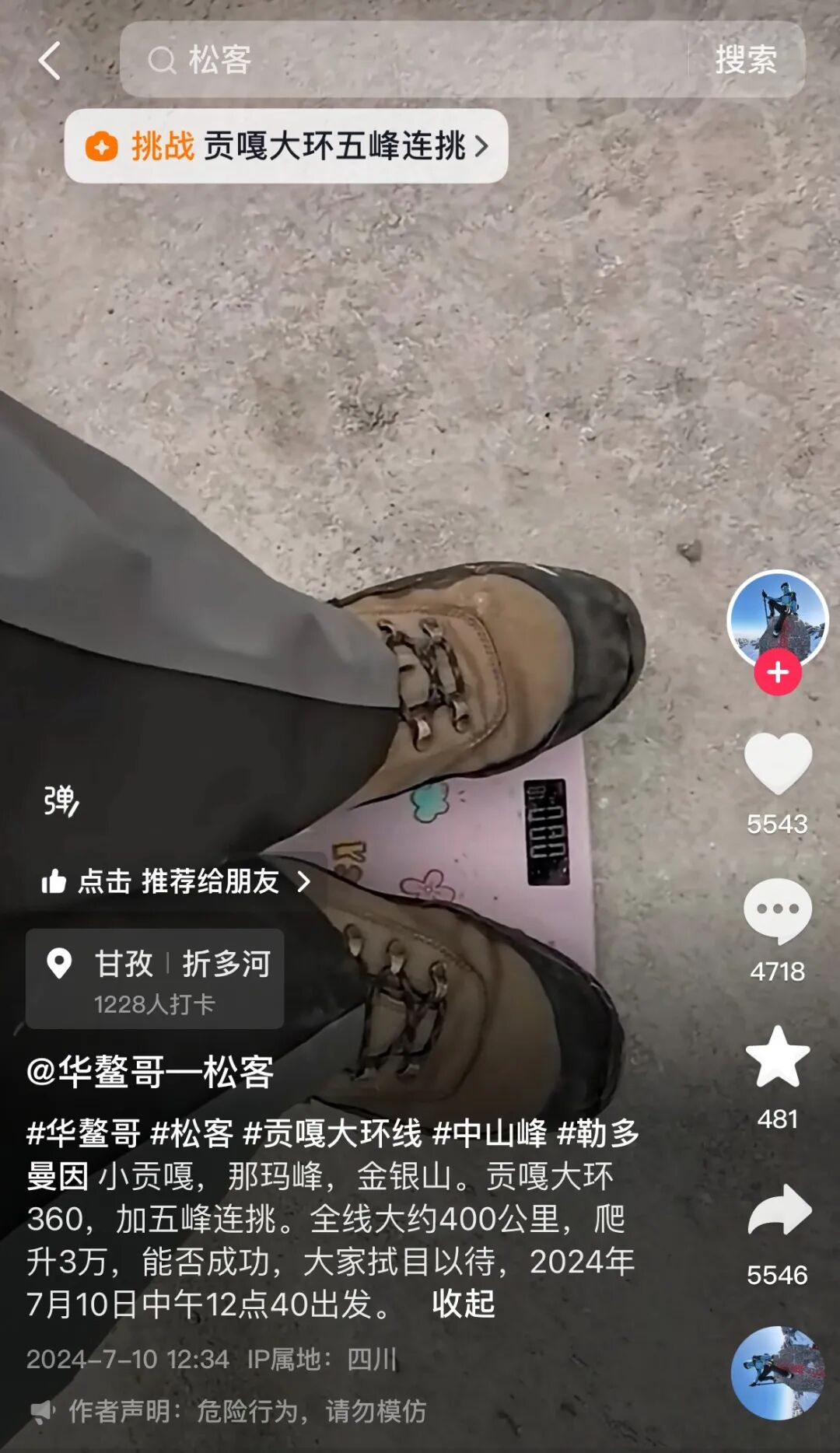This screenshot has width=840, height=1453.
Task: Open the spinning music disc
Action: (777, 1372)
